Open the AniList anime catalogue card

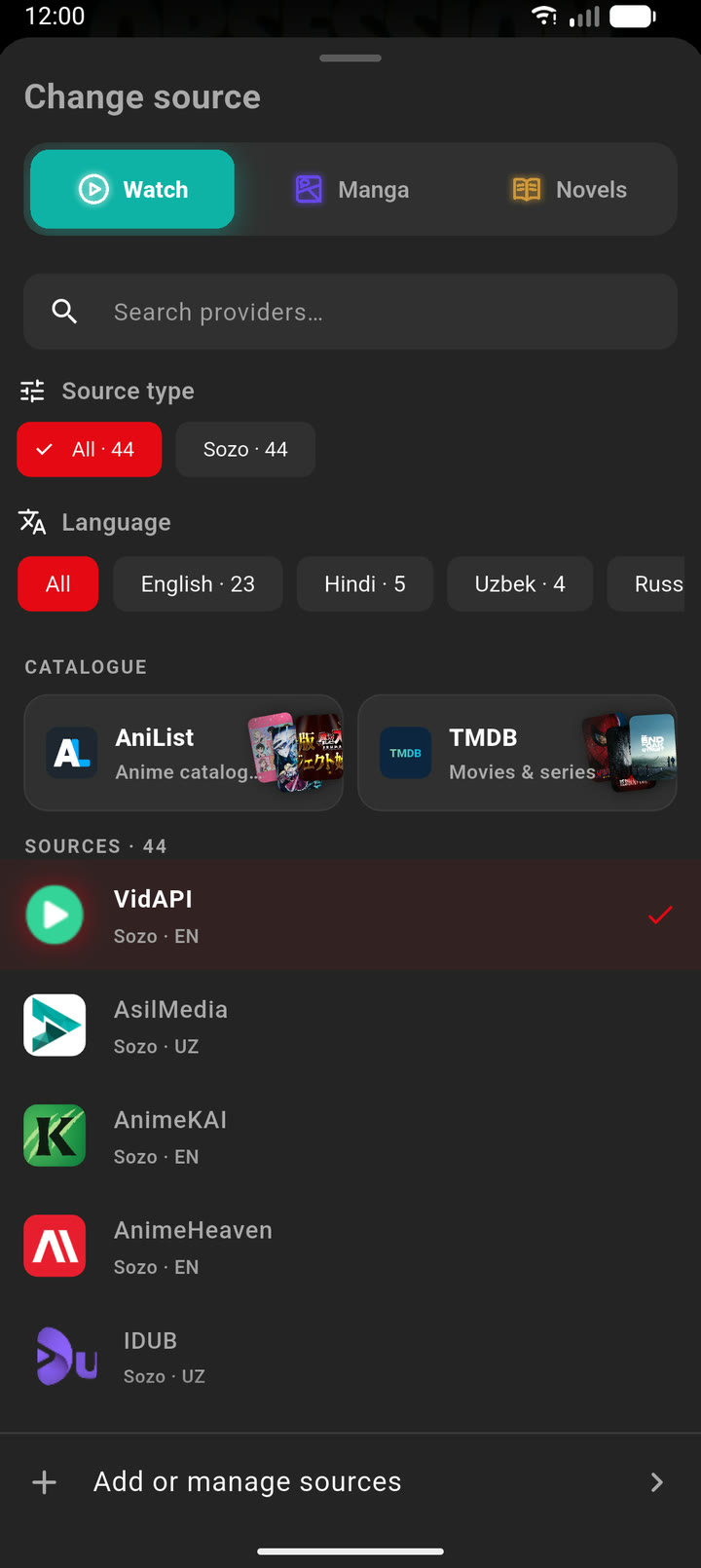(x=184, y=753)
